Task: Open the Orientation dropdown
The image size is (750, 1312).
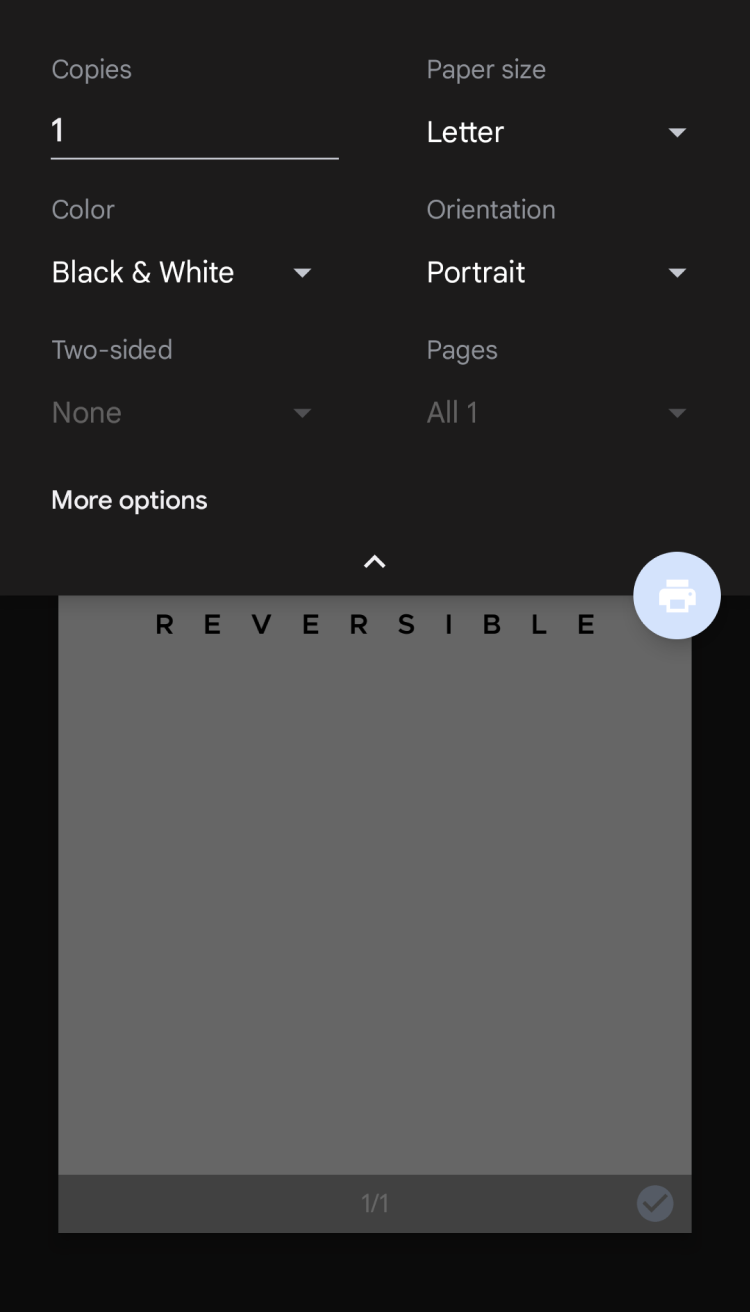Action: pos(556,272)
